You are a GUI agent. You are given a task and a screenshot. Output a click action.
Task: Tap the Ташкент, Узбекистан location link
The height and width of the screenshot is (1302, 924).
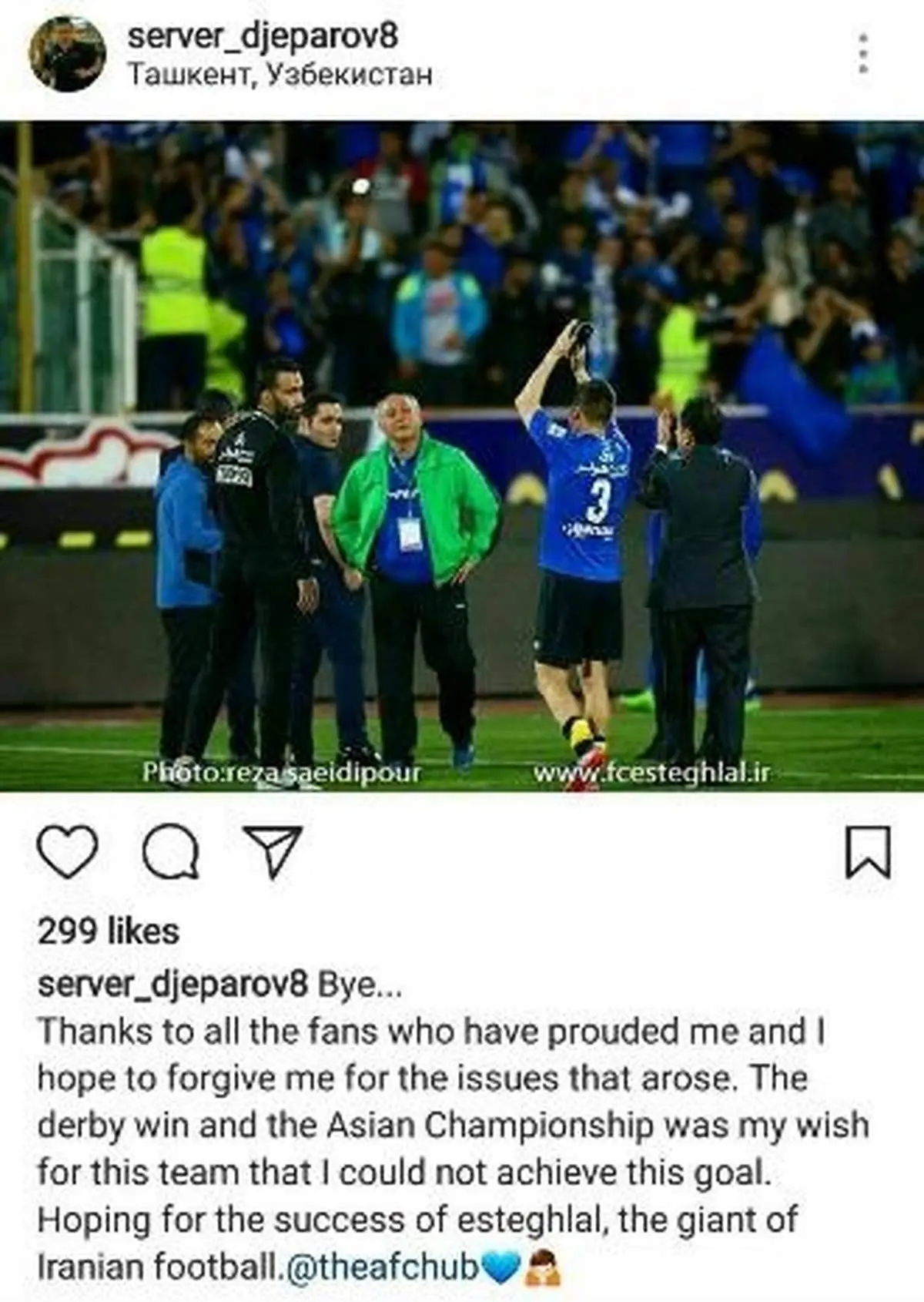point(279,75)
